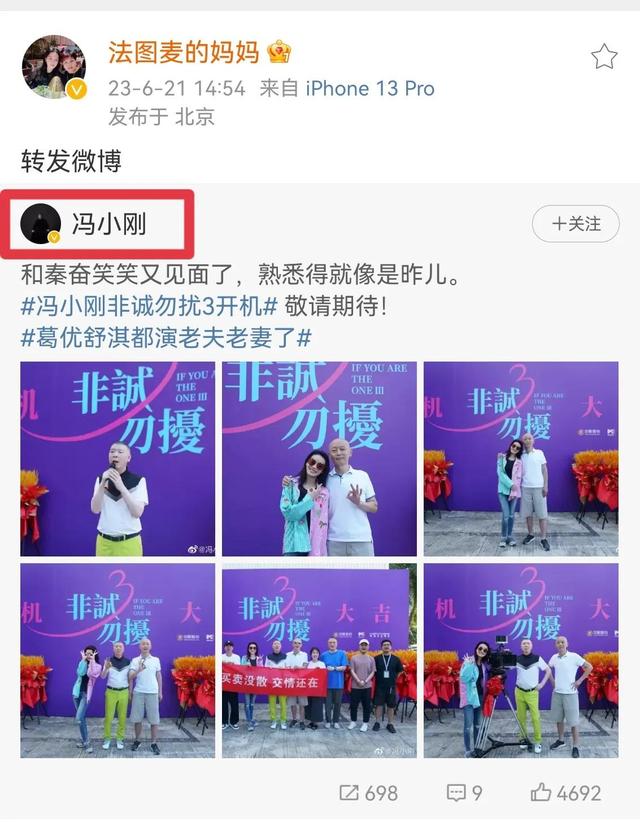Like this post with thumbs-up icon
Screen dimensions: 640x822
[x=565, y=793]
